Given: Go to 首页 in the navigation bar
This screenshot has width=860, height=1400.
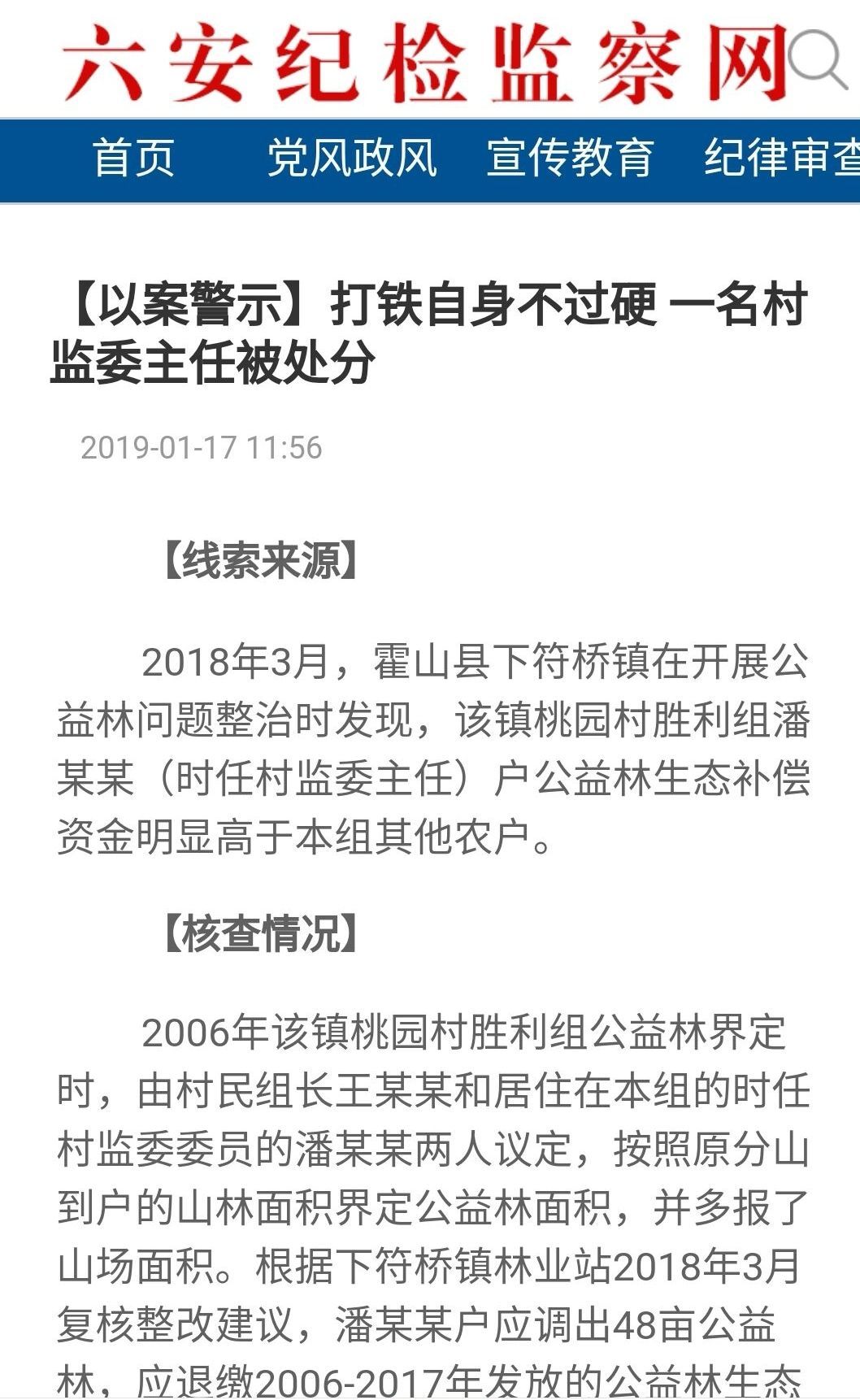Looking at the screenshot, I should pos(134,158).
